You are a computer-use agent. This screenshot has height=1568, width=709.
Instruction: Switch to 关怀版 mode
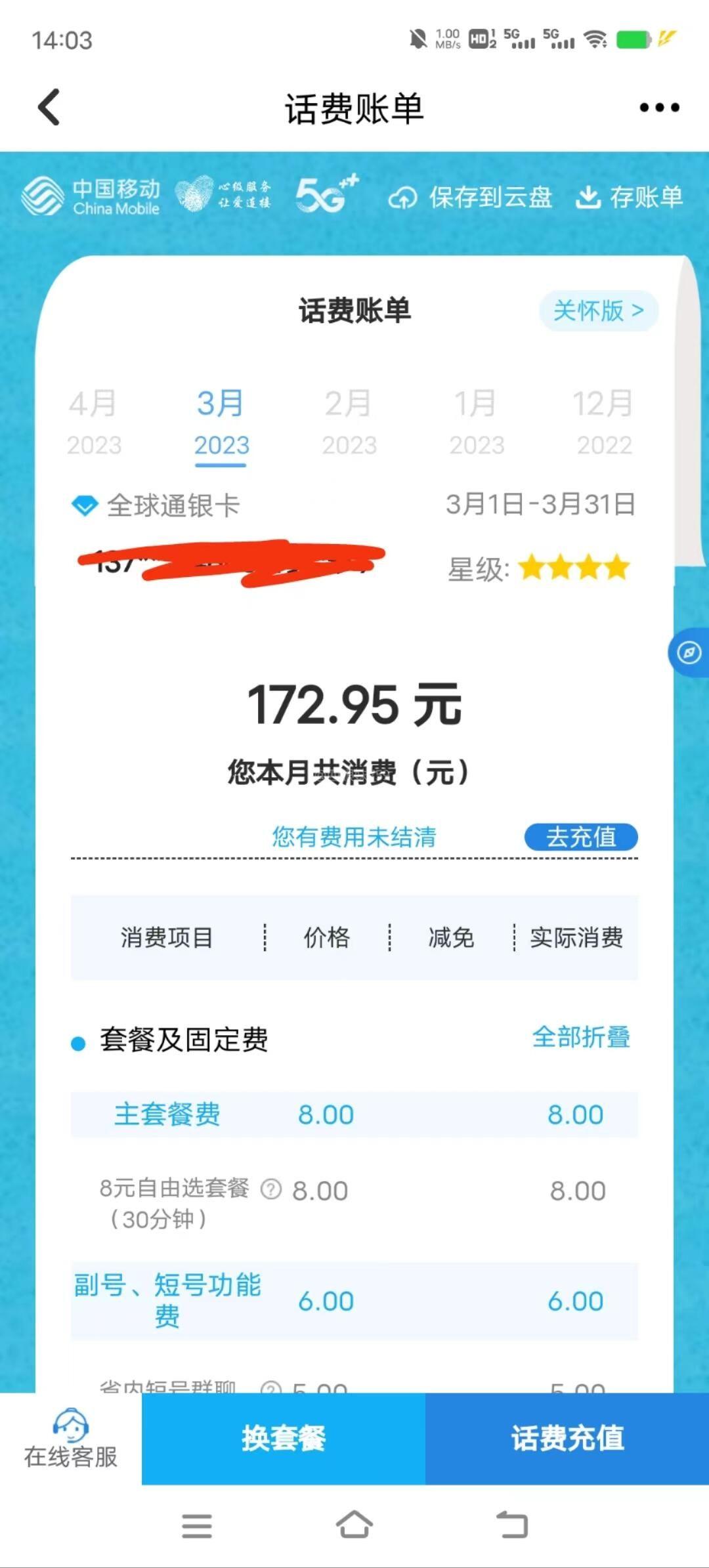(x=598, y=310)
